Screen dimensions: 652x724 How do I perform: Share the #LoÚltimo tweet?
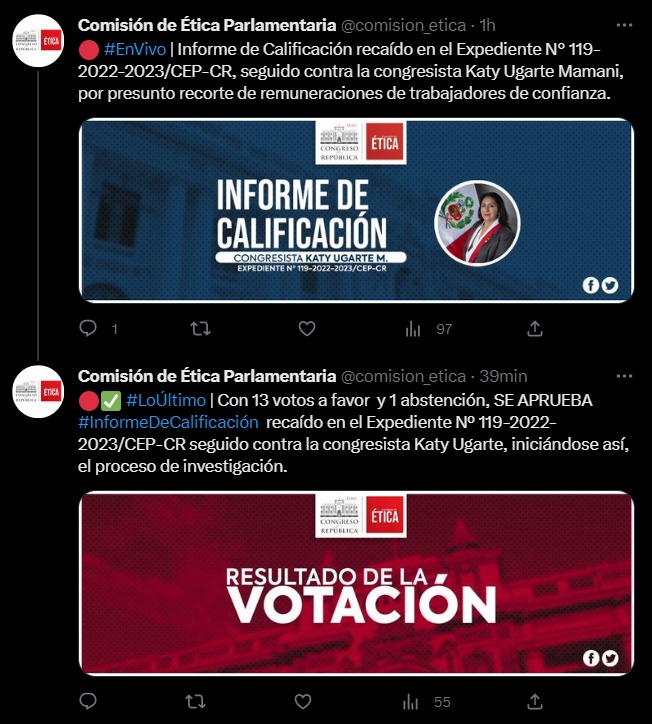point(534,700)
